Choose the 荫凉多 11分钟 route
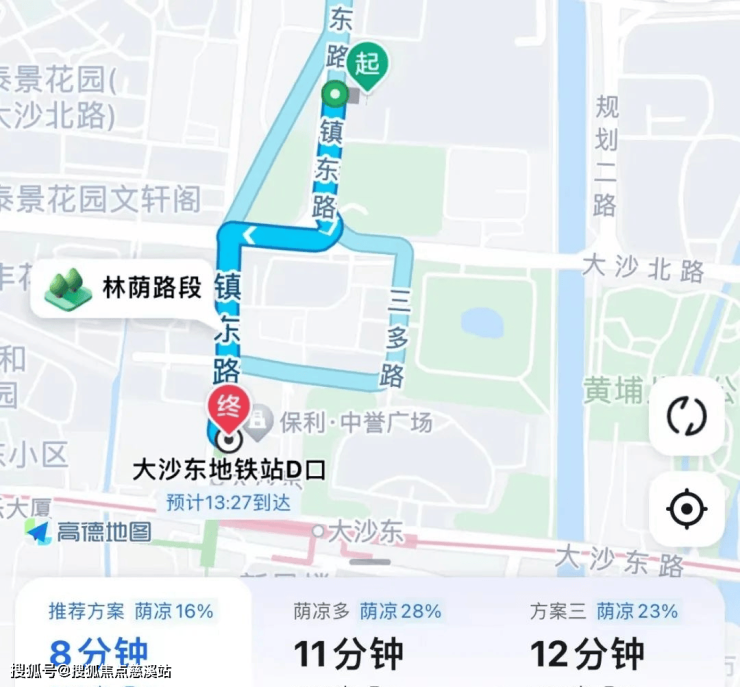 (x=366, y=634)
